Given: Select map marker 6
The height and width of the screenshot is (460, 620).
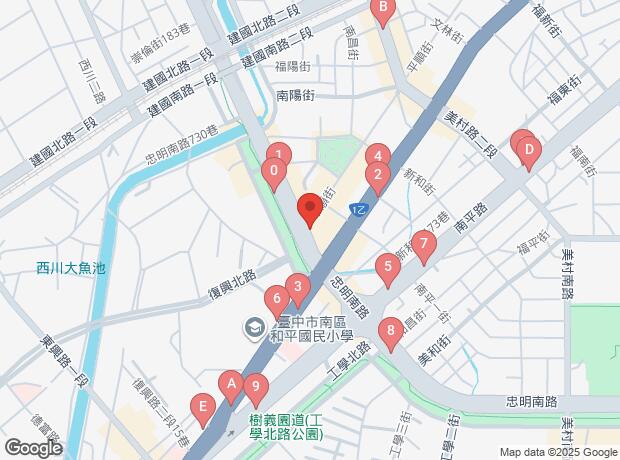Looking at the screenshot, I should [276, 298].
